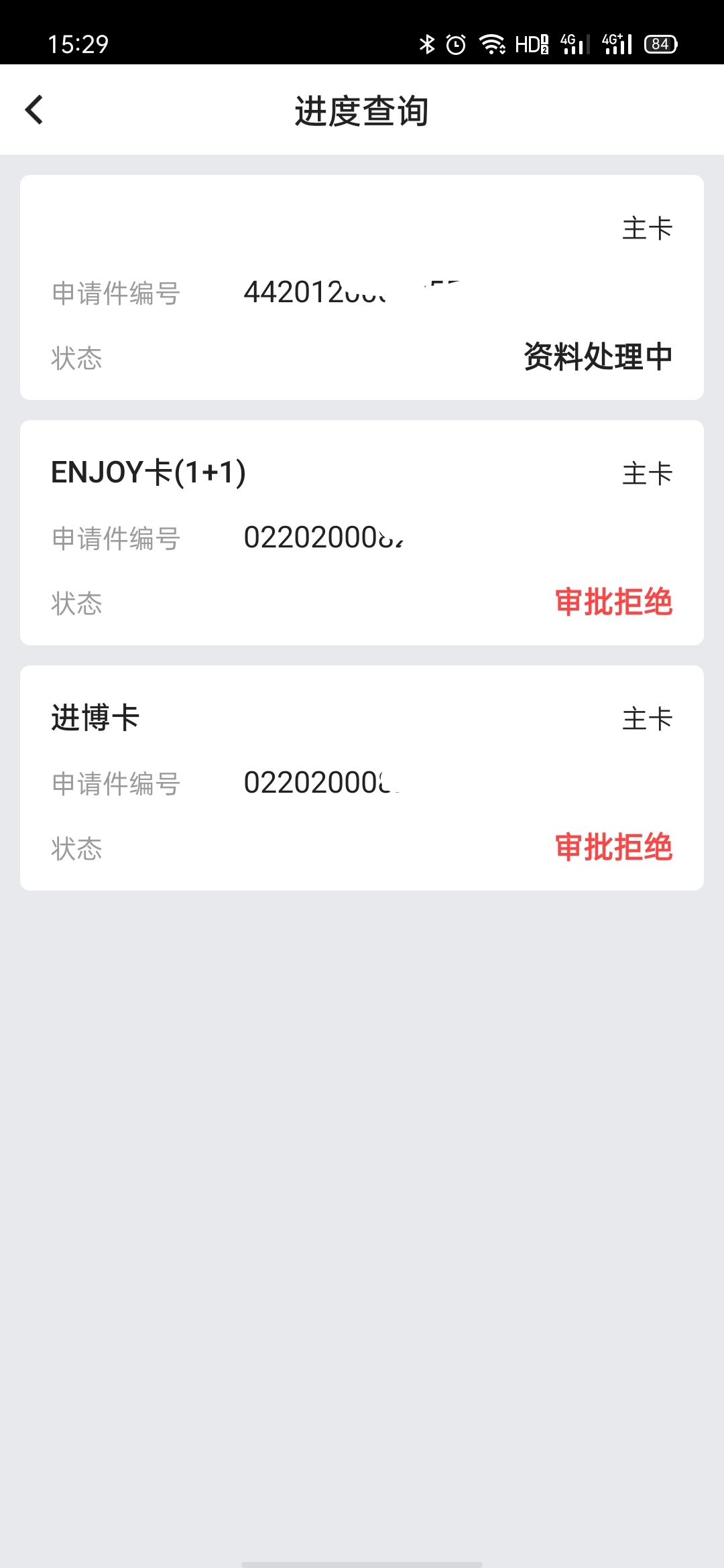Viewport: 724px width, 1568px height.
Task: Open the application with status 资料处理中
Action: (362, 288)
